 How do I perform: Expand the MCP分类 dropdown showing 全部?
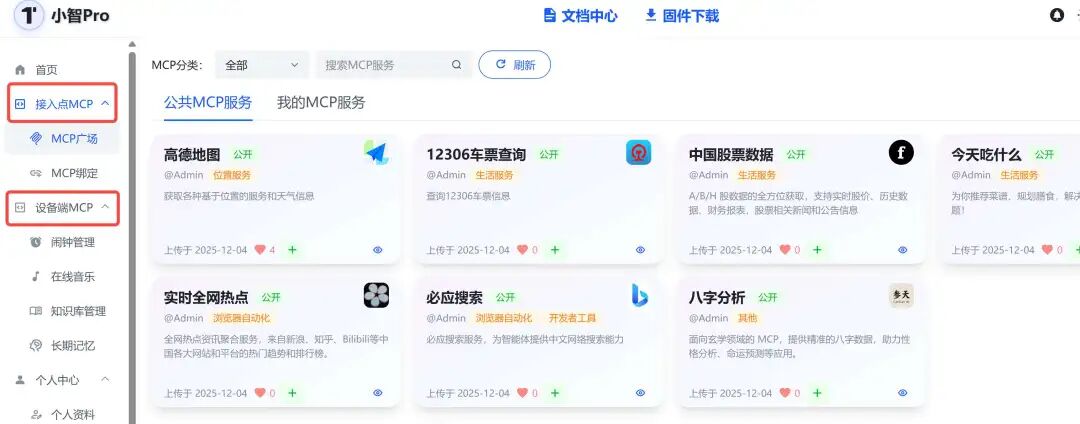261,65
